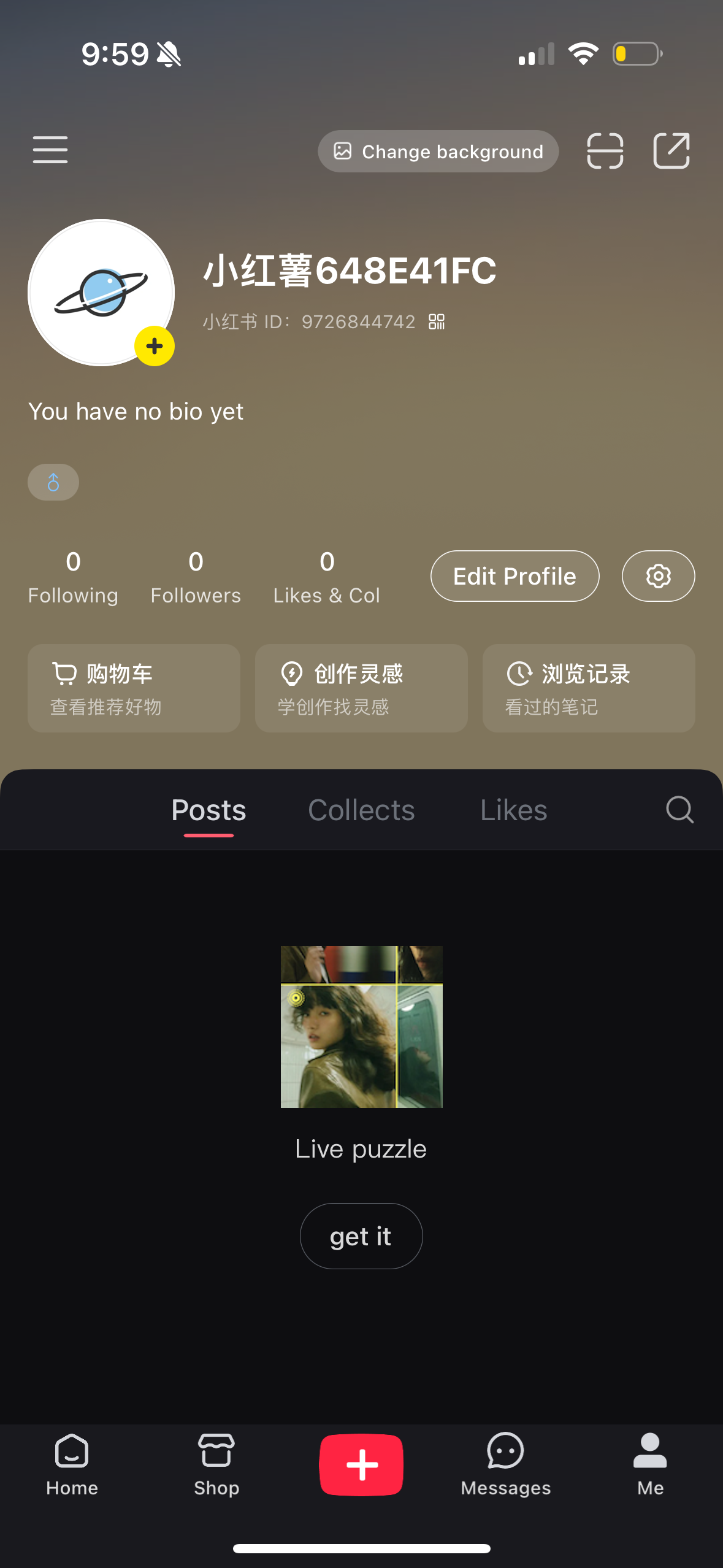723x1568 pixels.
Task: Open the 创作灵感 inspiration card
Action: [x=361, y=688]
